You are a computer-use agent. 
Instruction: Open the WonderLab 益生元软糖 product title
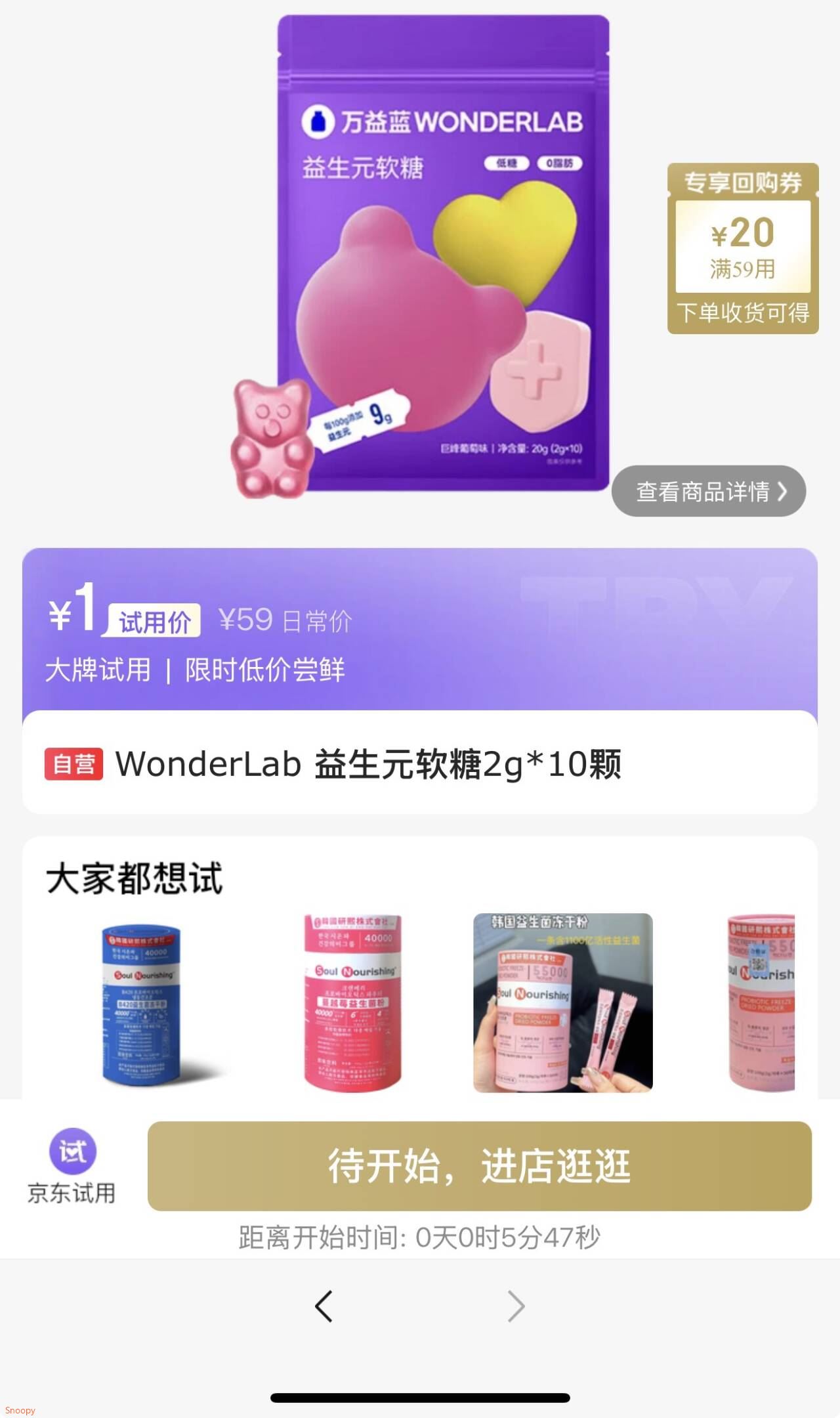tap(367, 764)
